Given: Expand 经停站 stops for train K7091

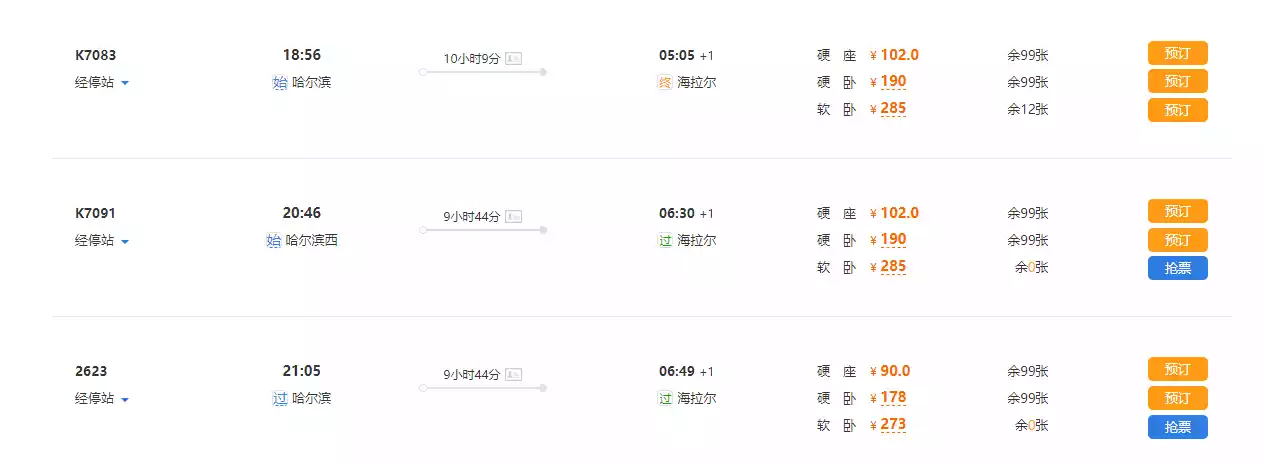Looking at the screenshot, I should coord(102,240).
